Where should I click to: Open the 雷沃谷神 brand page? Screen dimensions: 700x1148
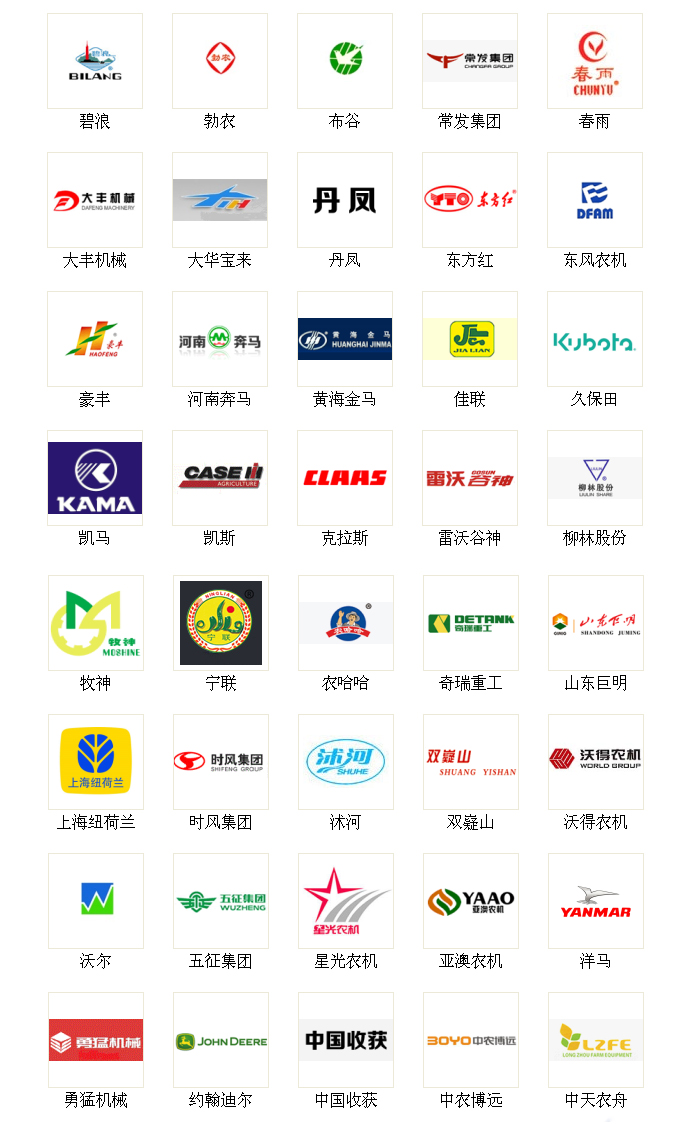pos(470,478)
